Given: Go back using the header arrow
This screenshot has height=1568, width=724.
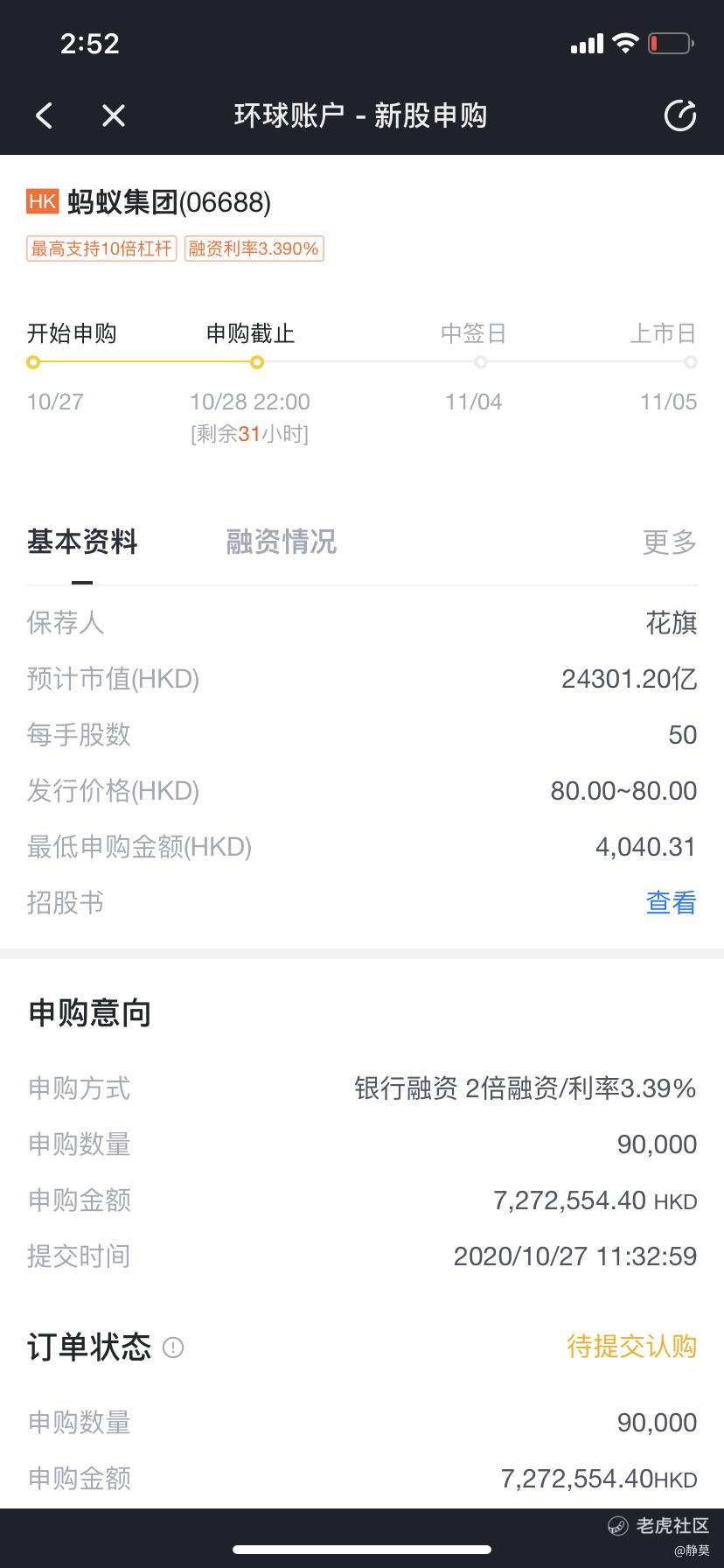Looking at the screenshot, I should tap(45, 115).
